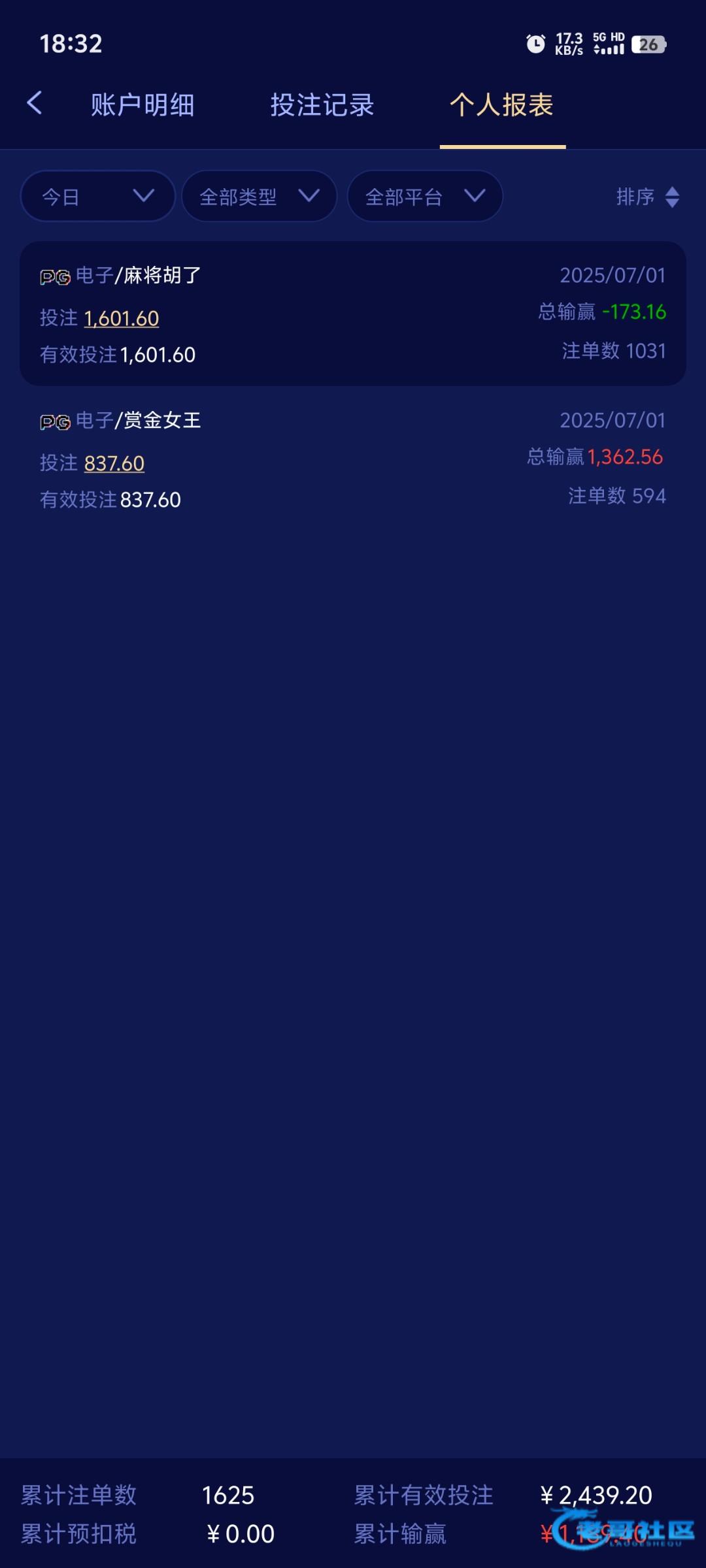
Task: Open the 麻将胡了 report card
Action: click(x=353, y=314)
